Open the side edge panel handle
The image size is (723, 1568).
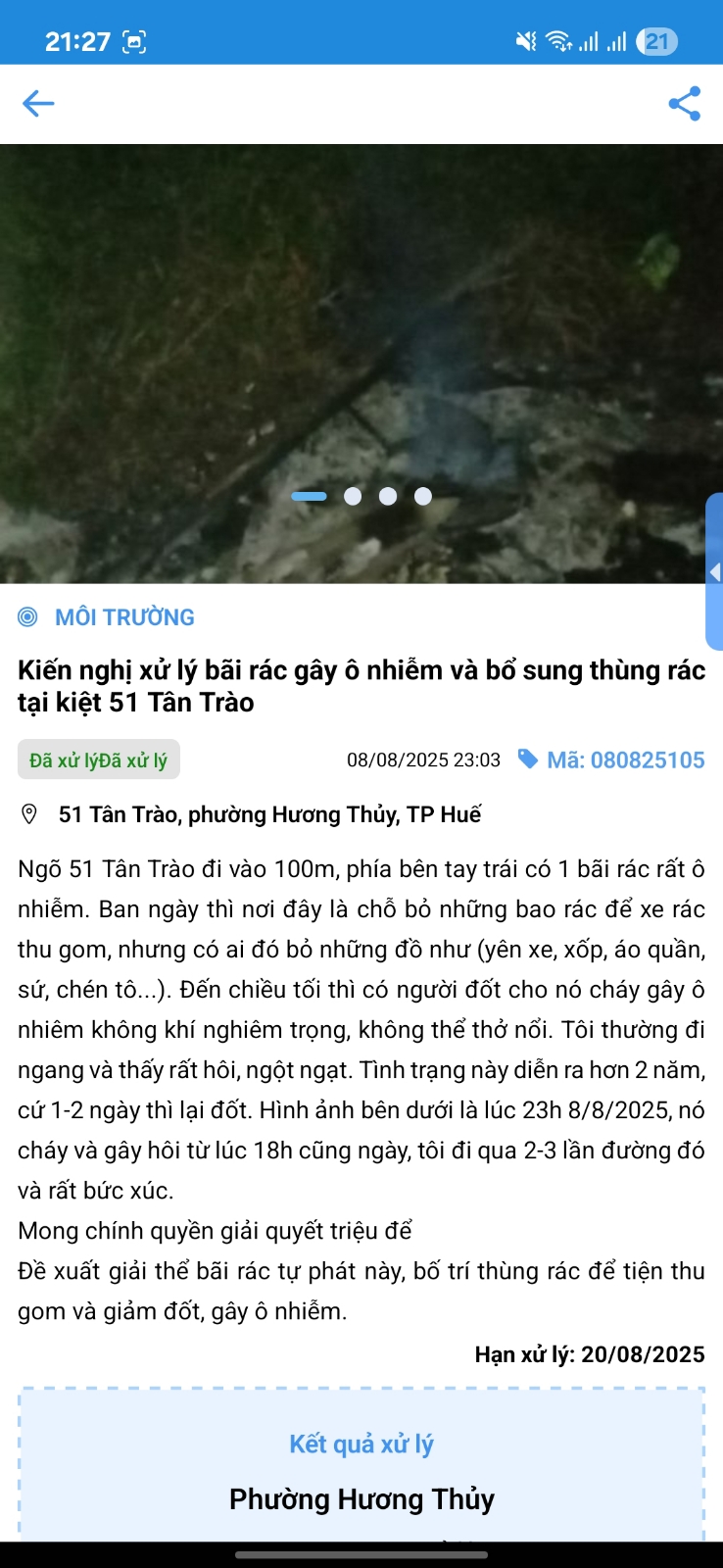[x=715, y=572]
